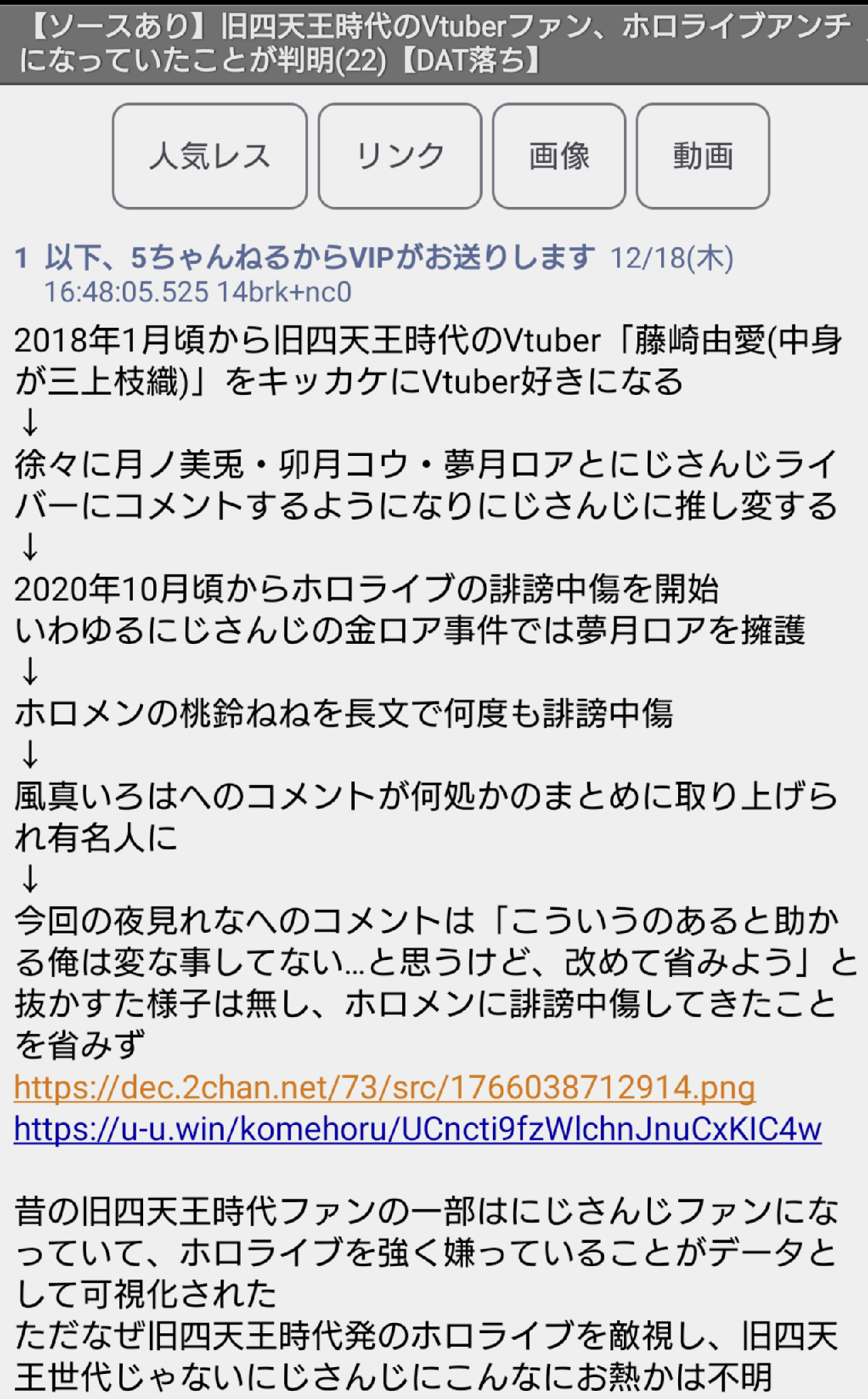The image size is (868, 1399).
Task: Open the dec.2chan.net image link
Action: click(384, 1088)
